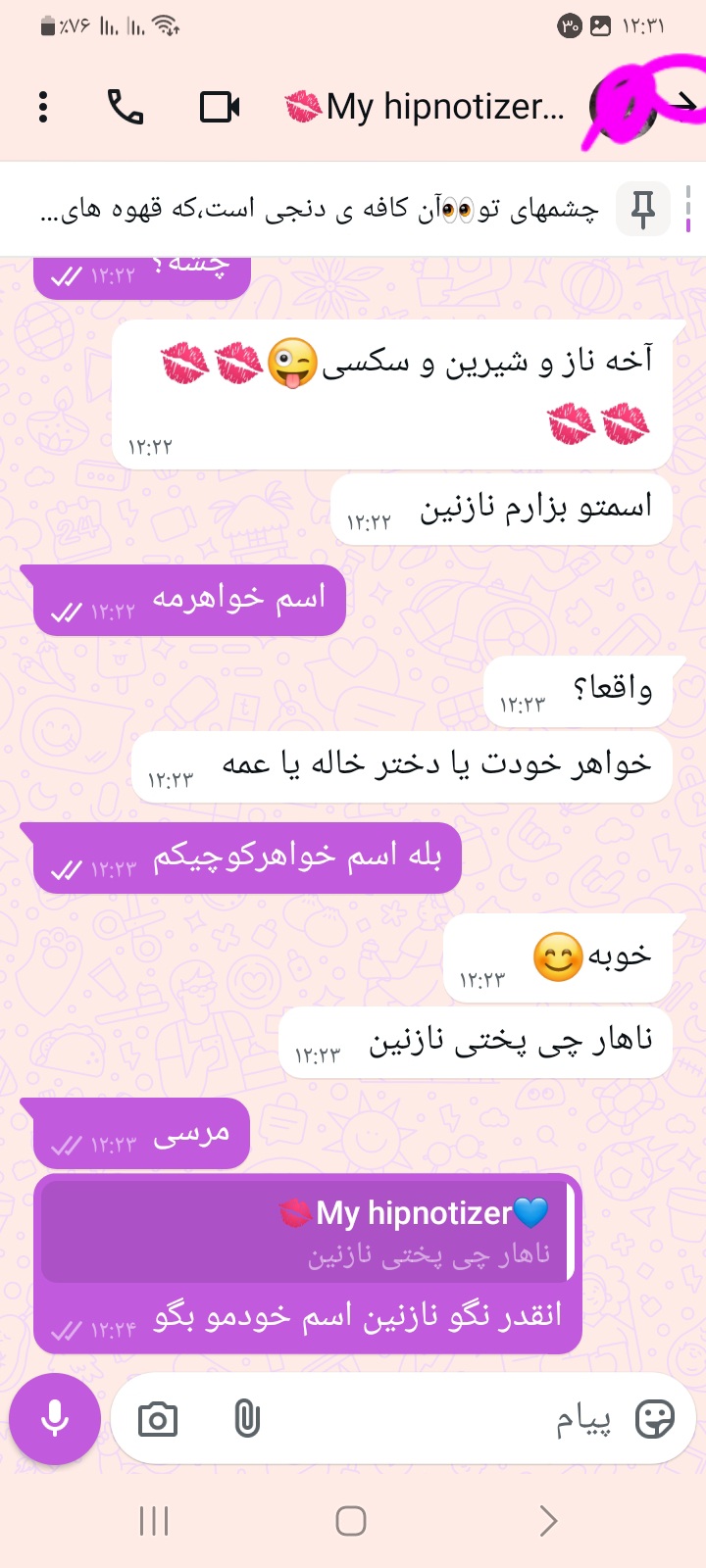Attach a file with the paperclip
This screenshot has height=1568, width=706.
pos(247,1419)
